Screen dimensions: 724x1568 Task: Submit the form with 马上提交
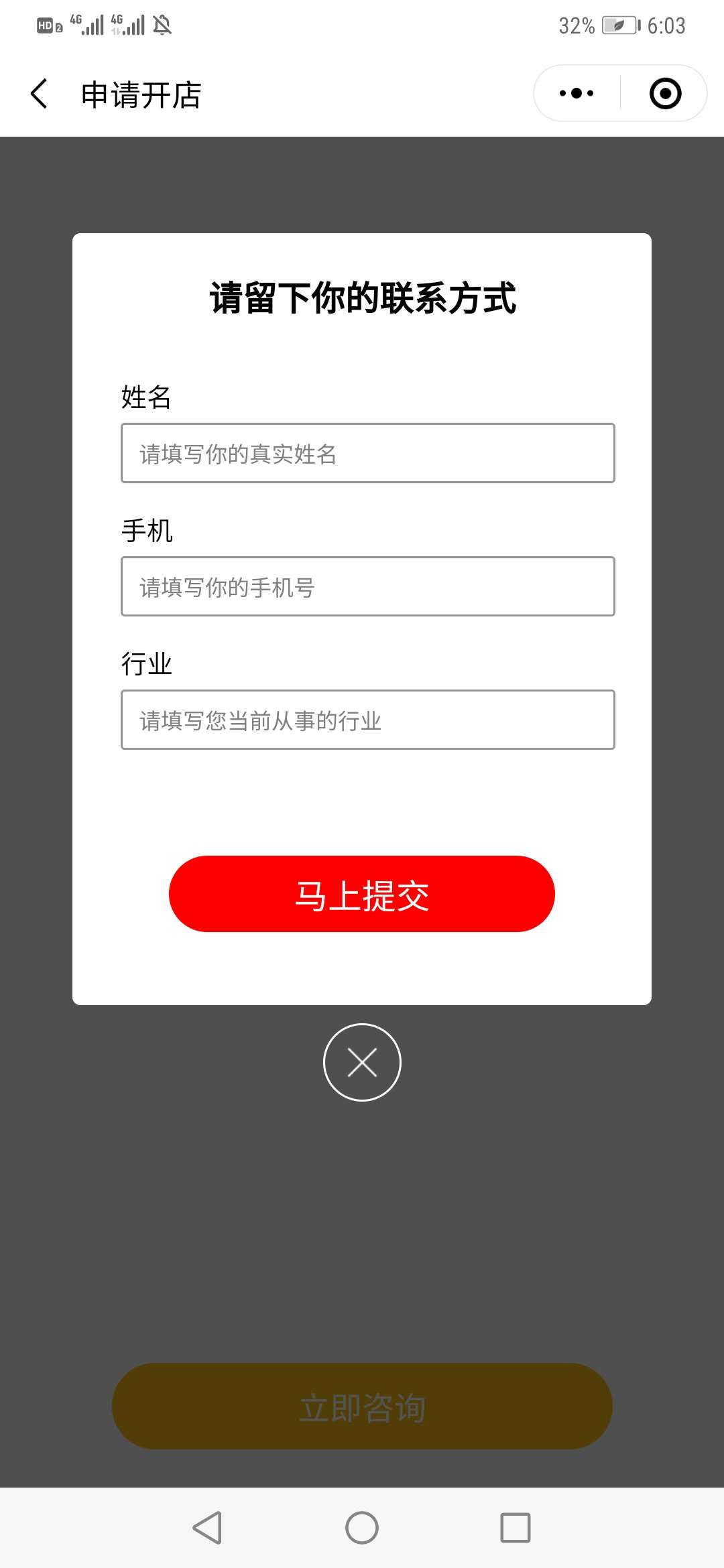point(362,894)
